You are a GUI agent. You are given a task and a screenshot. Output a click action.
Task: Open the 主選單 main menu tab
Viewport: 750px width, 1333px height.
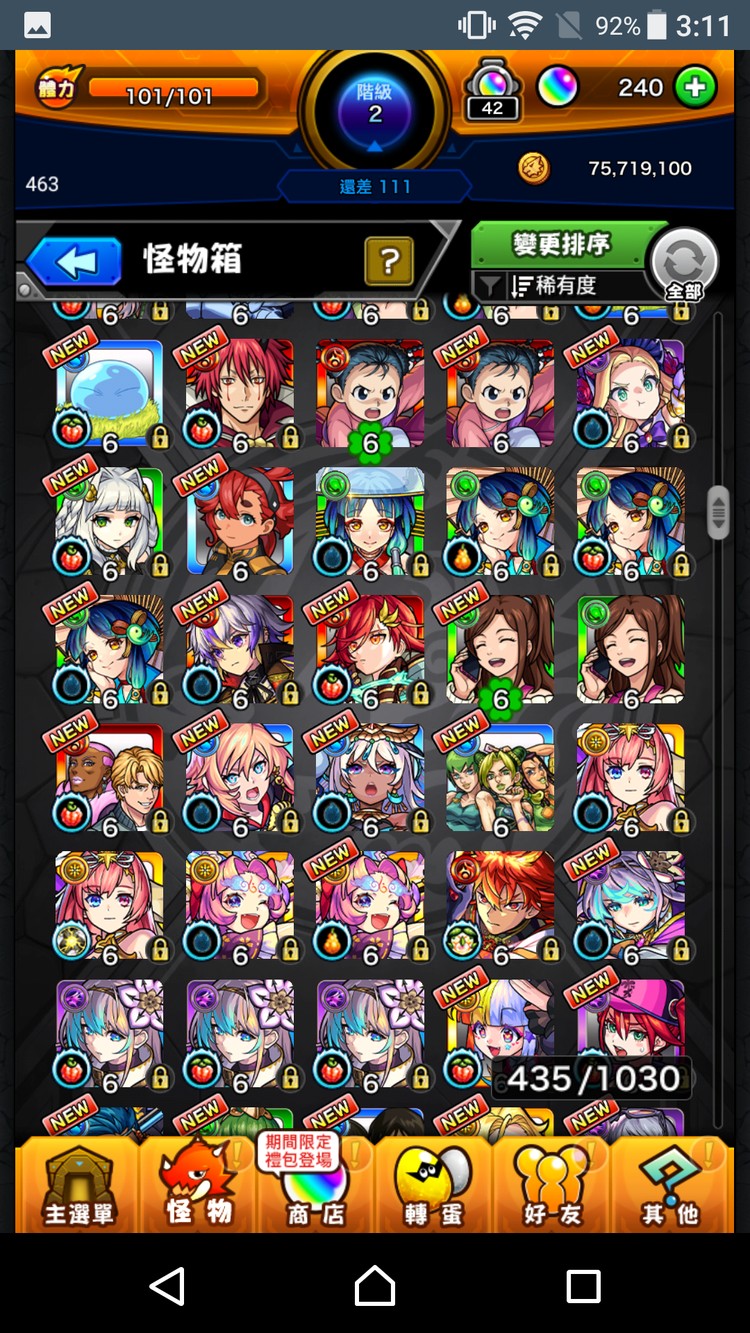78,1190
